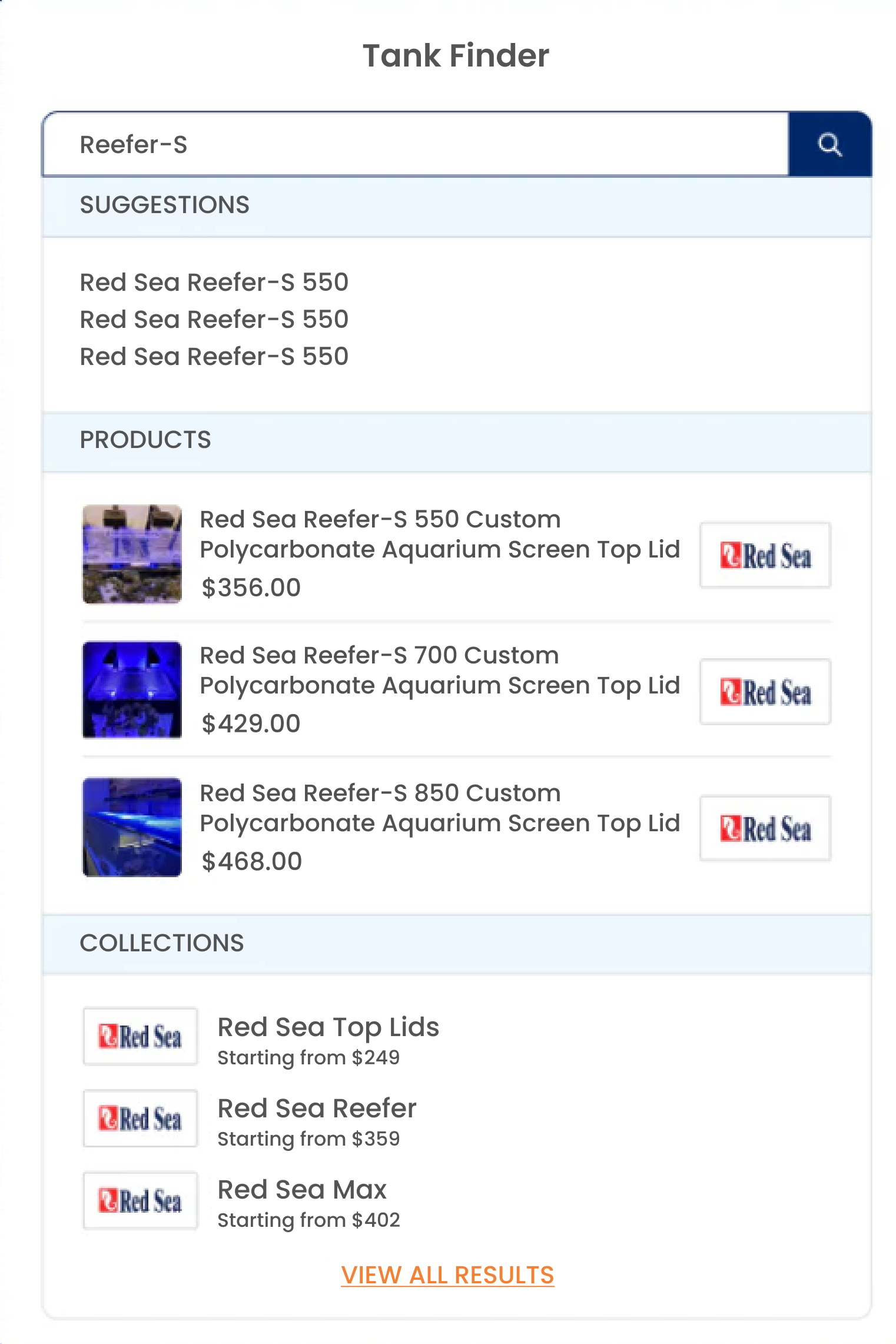Image resolution: width=896 pixels, height=1344 pixels.
Task: Open Red Sea Reefer-S 550 Custom Lid product
Action: click(x=439, y=535)
